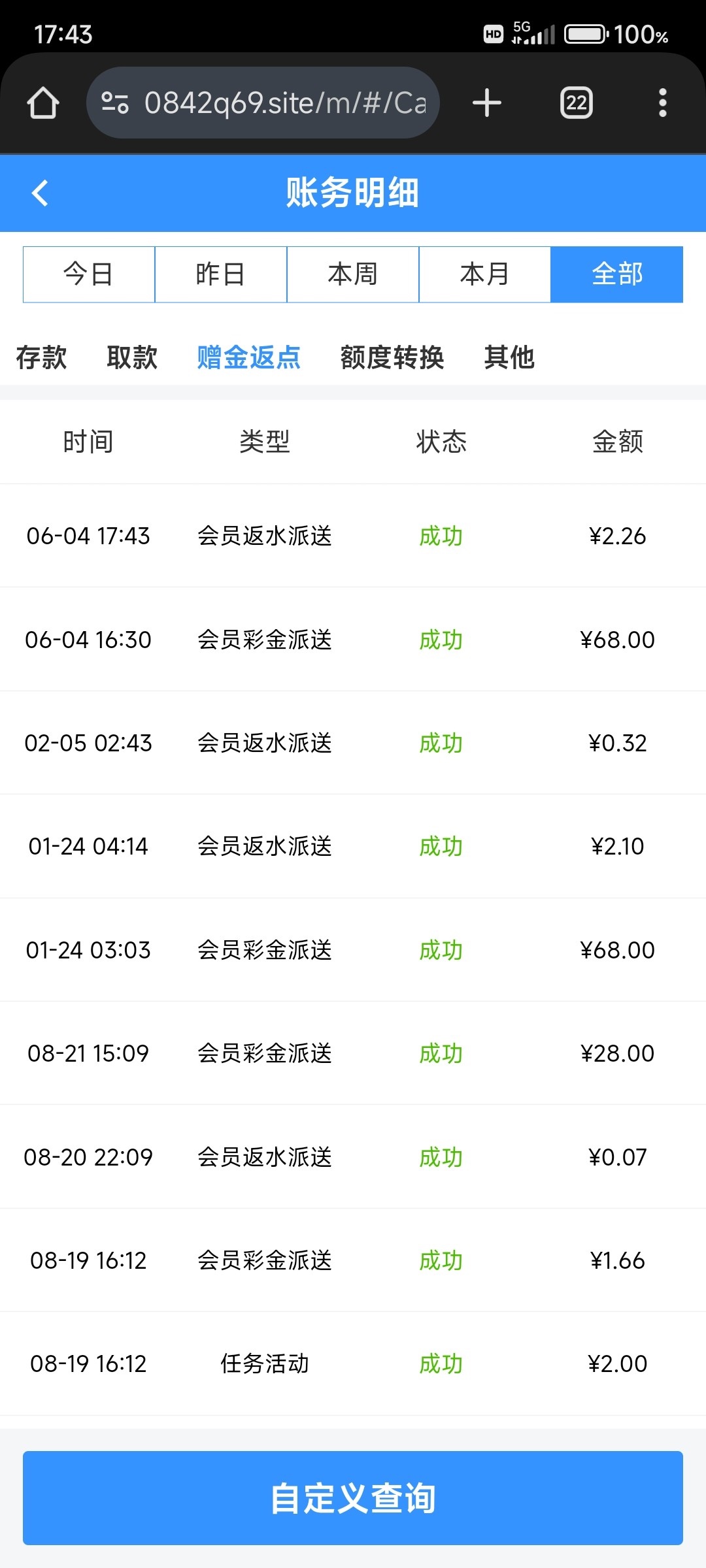Open the 取款 category filter
Viewport: 706px width, 1568px height.
pyautogui.click(x=132, y=357)
